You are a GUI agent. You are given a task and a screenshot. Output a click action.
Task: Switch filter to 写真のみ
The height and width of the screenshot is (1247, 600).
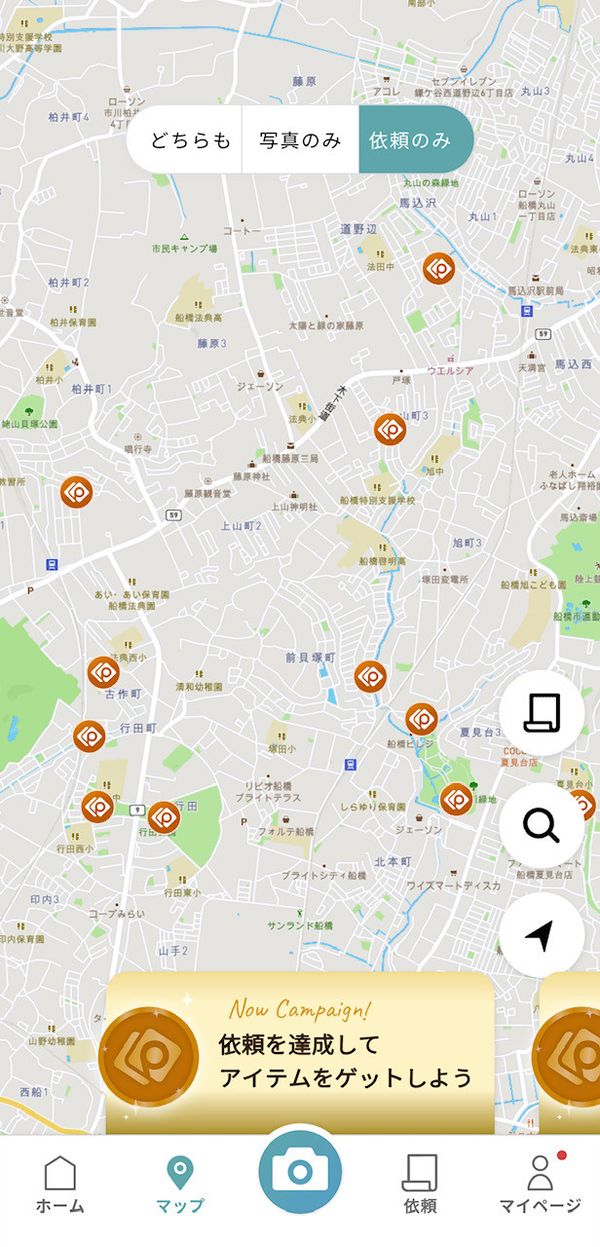point(301,140)
